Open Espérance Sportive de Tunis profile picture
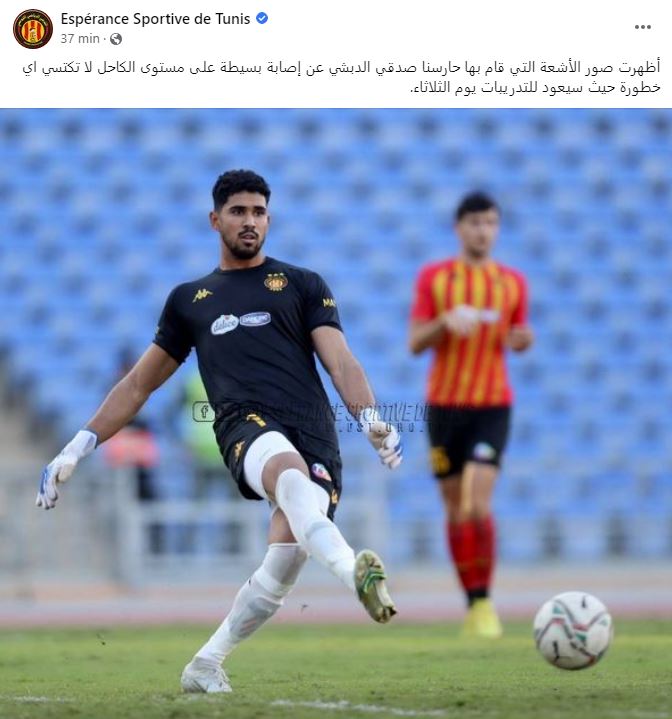 pos(33,28)
